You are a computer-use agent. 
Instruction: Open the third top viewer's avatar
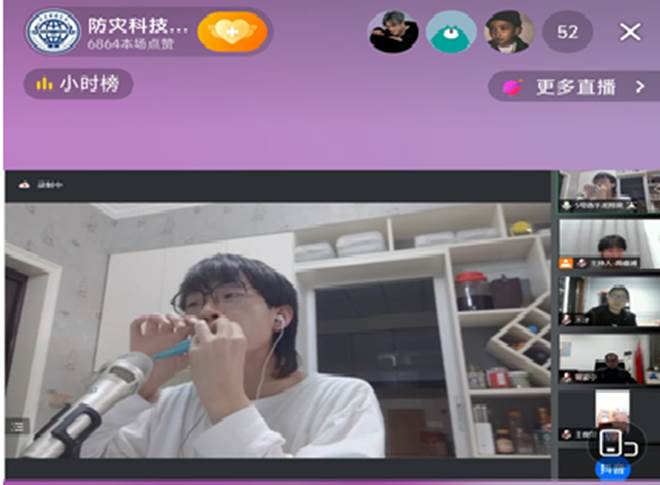point(509,32)
